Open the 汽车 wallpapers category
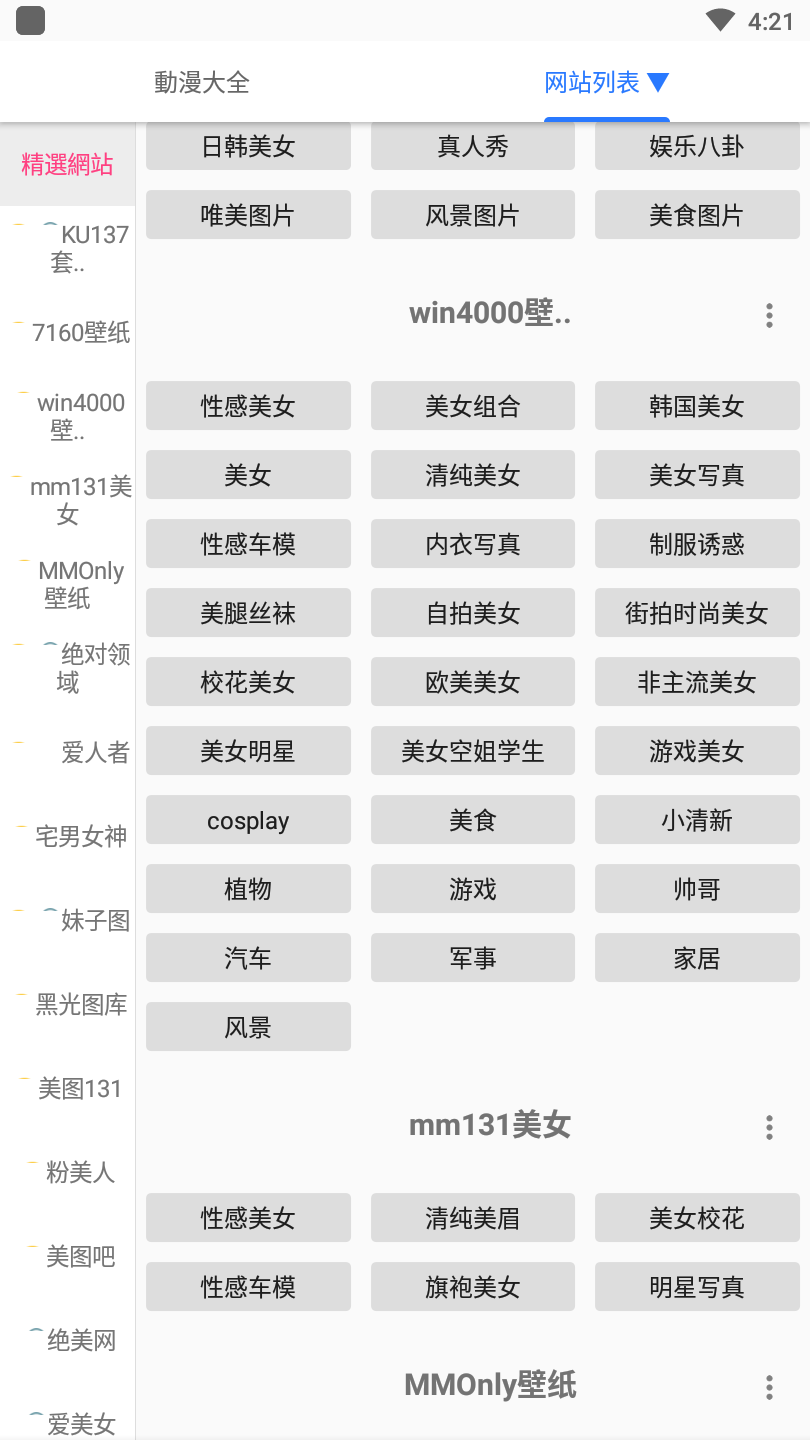Image resolution: width=810 pixels, height=1440 pixels. coord(248,959)
